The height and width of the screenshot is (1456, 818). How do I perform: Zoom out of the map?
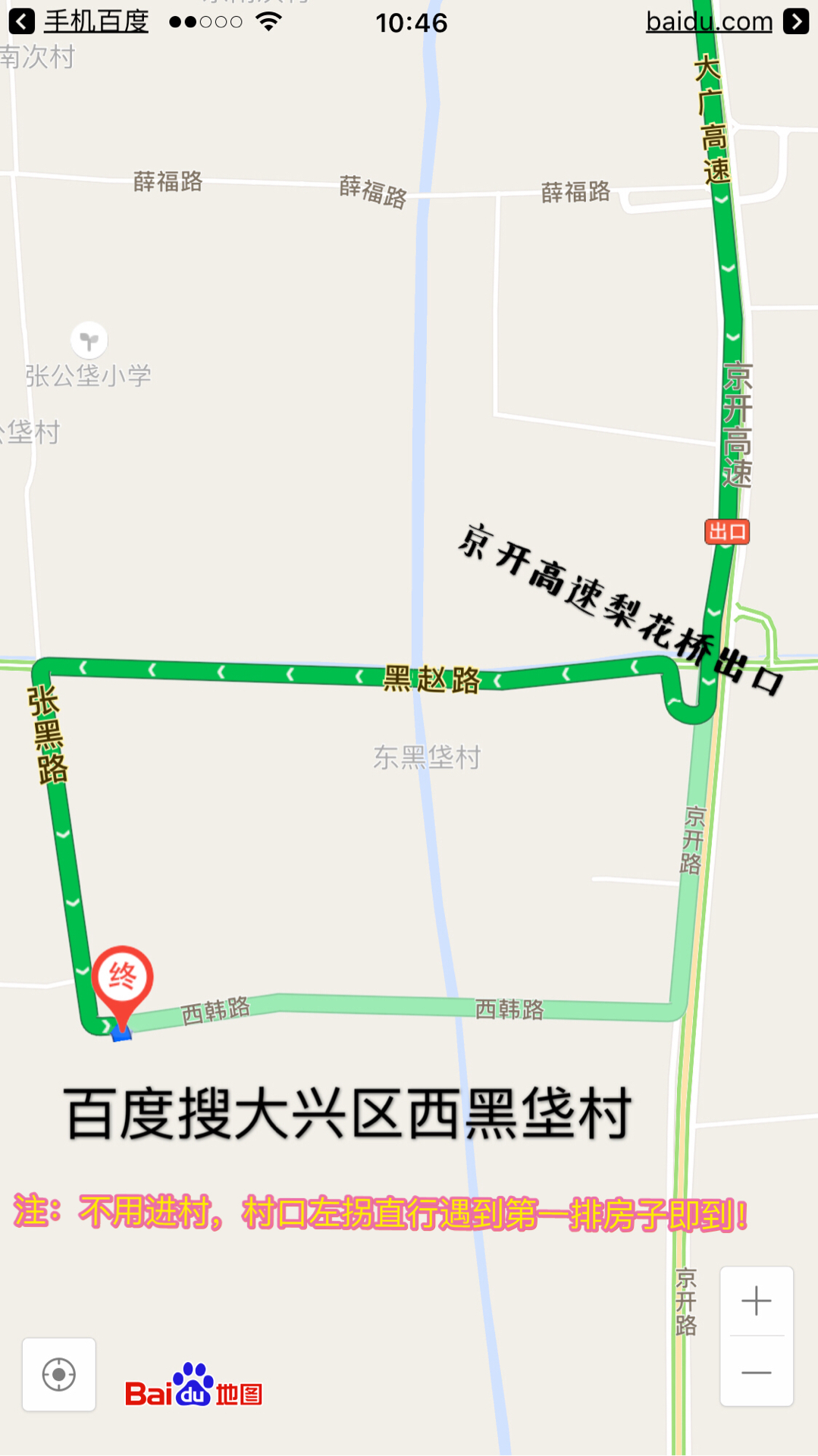[756, 1372]
